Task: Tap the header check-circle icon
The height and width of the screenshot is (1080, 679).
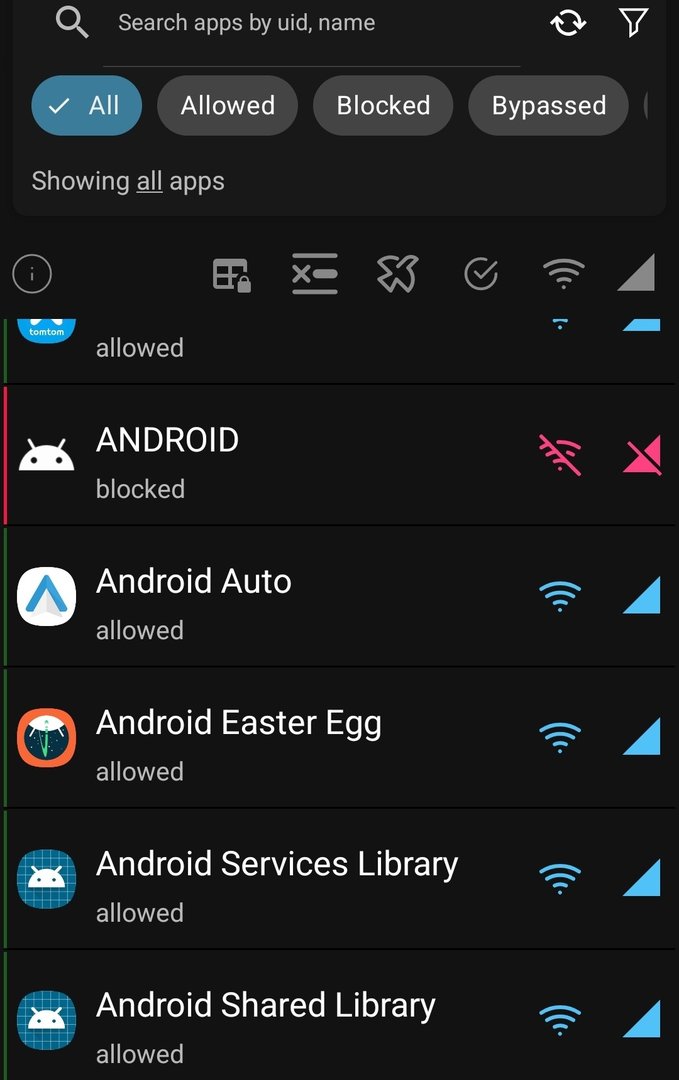Action: click(x=481, y=273)
